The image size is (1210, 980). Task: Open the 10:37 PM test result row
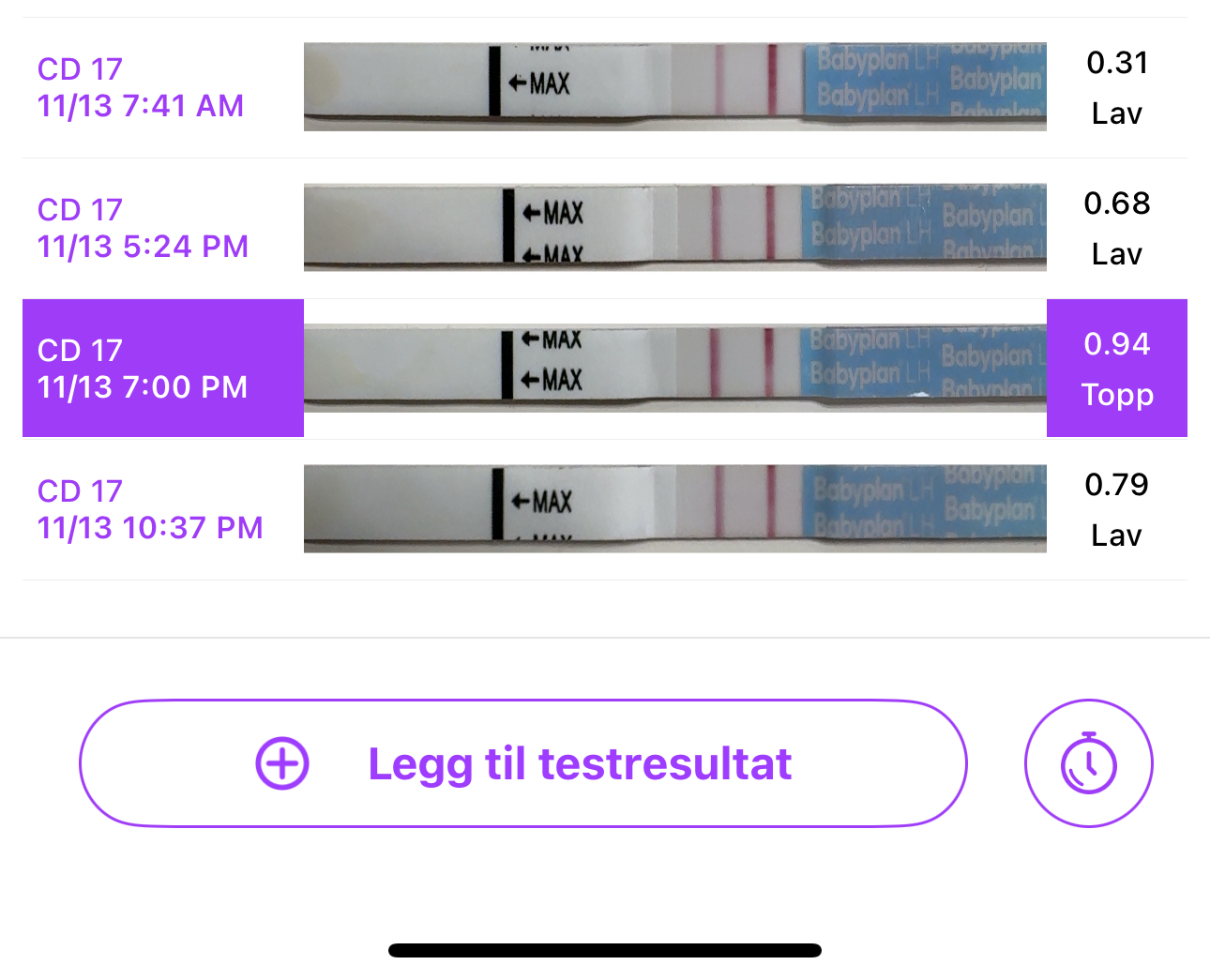[150, 509]
